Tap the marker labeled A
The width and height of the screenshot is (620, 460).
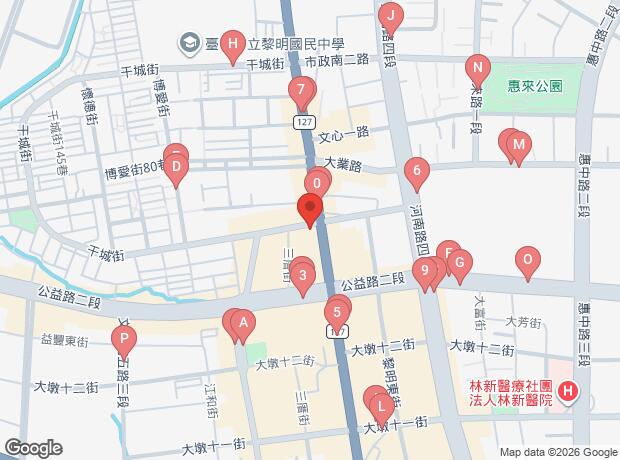pos(245,323)
